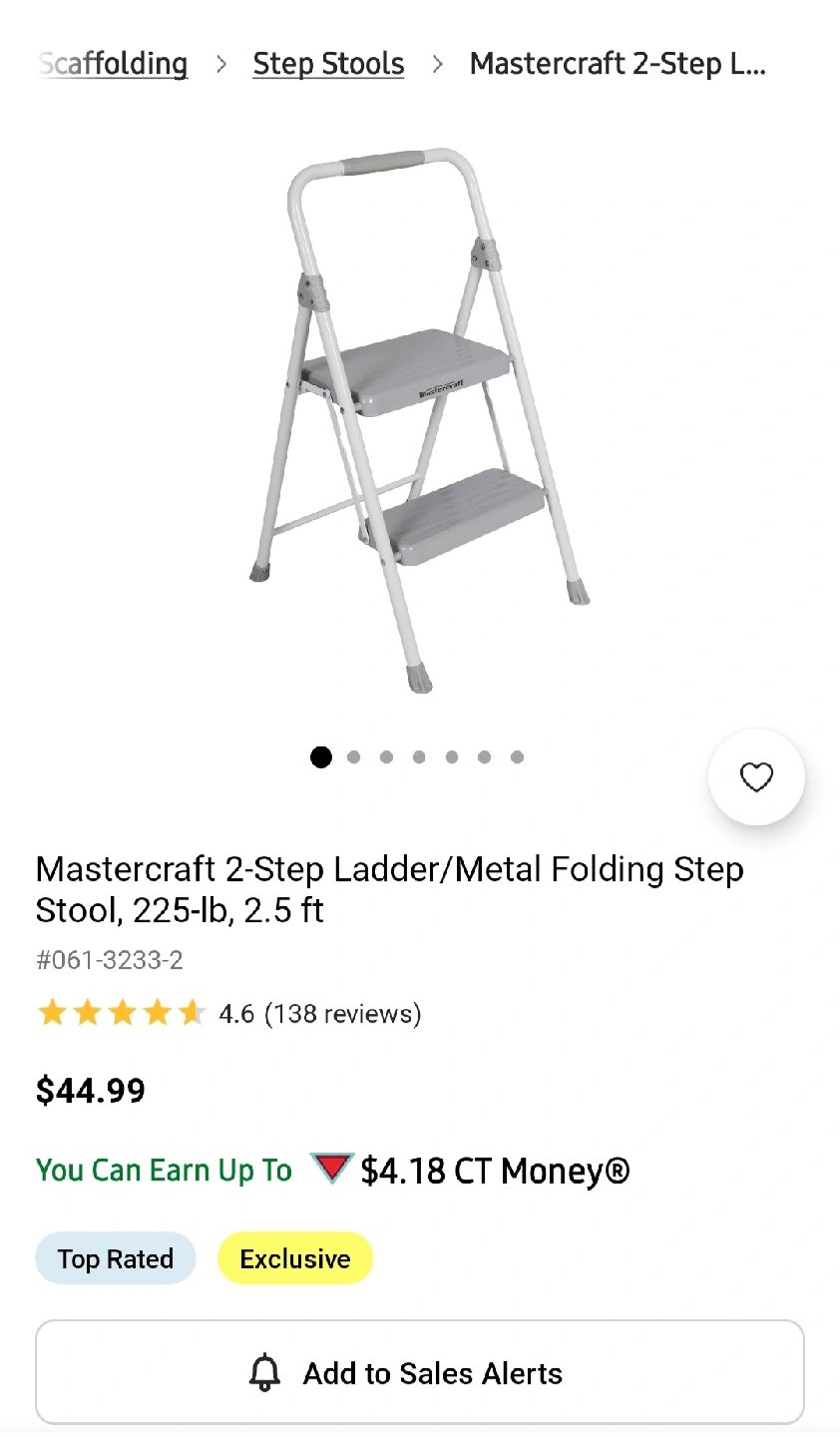Go to the Step Stools category
Image resolution: width=840 pixels, height=1437 pixels.
[x=328, y=64]
